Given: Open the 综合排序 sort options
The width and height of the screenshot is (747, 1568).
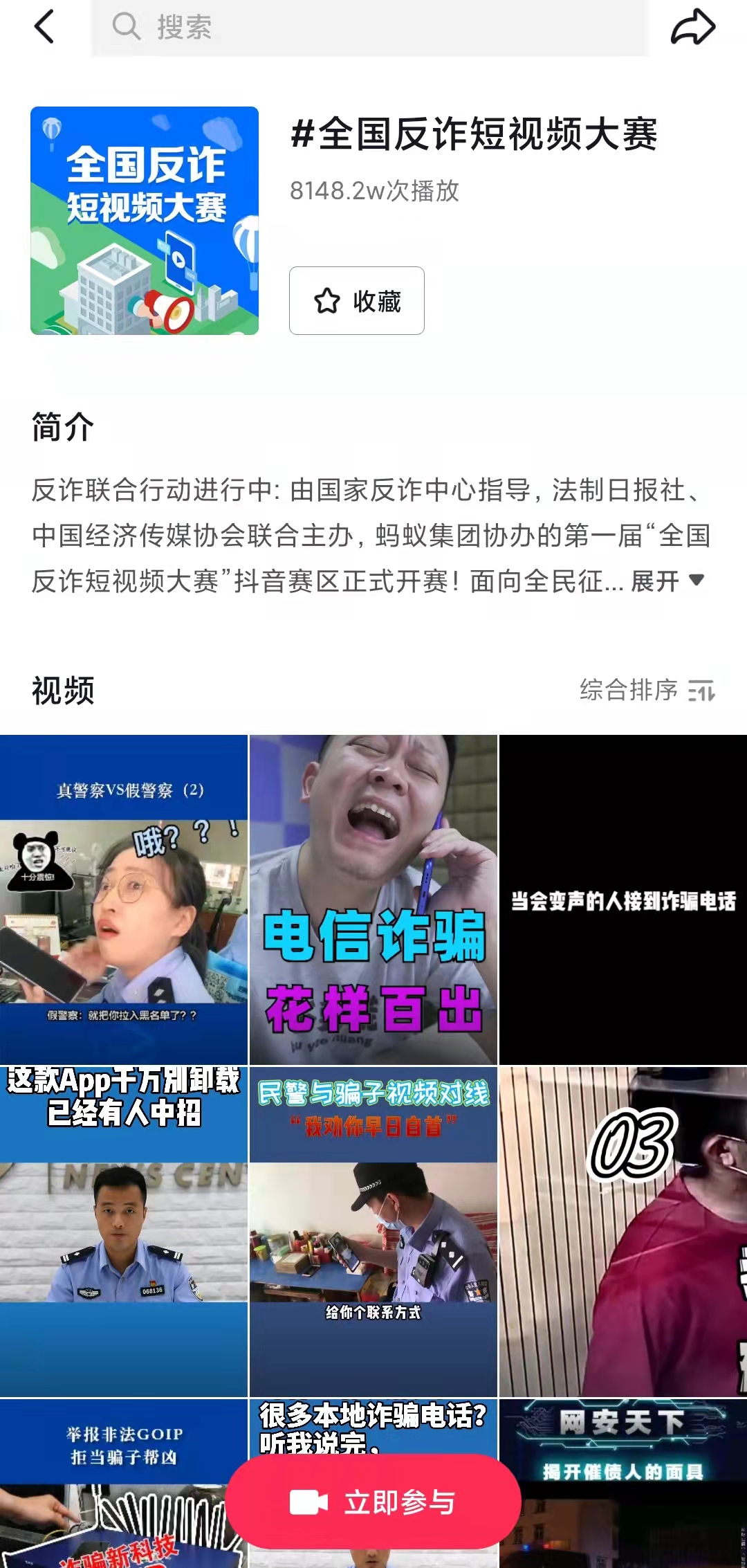Looking at the screenshot, I should [x=647, y=690].
